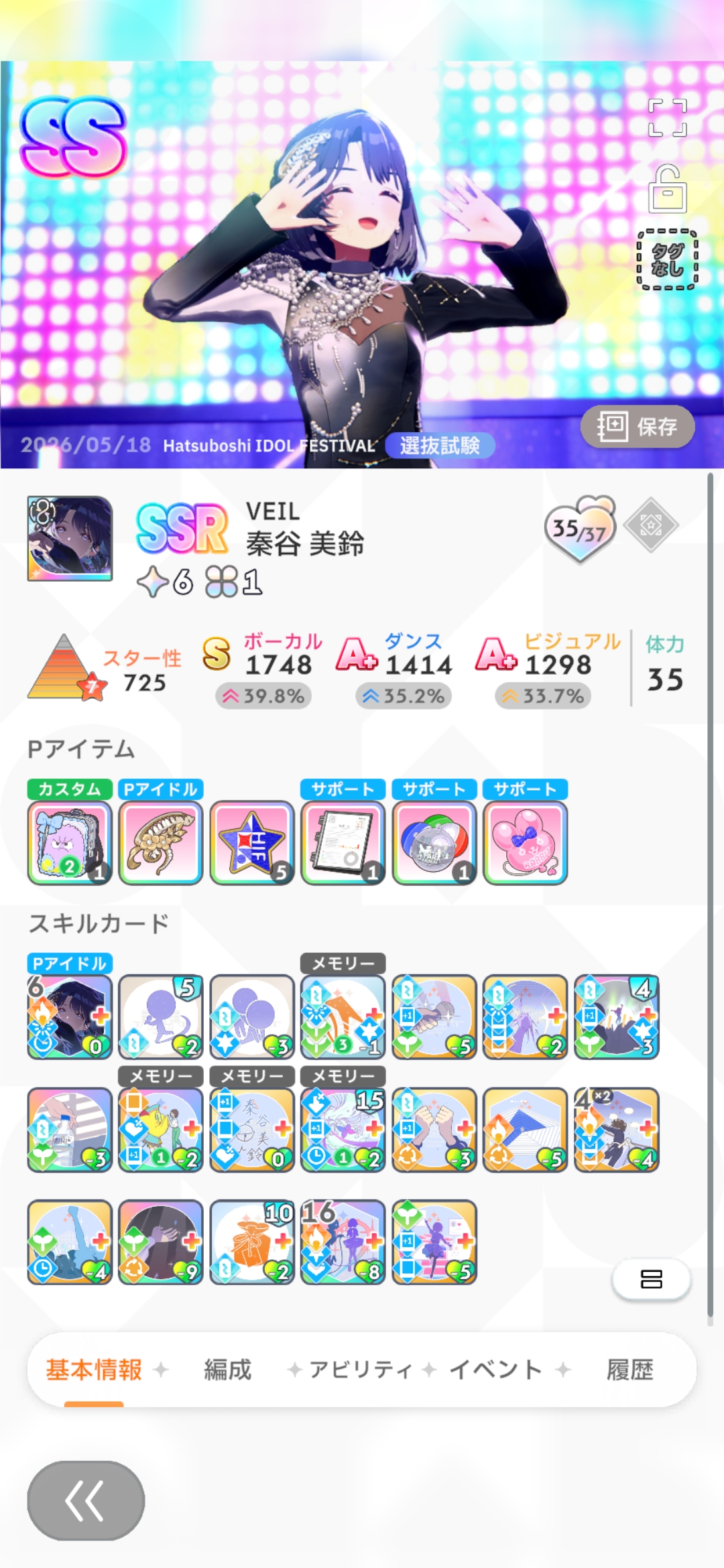Switch to the イベント tab

click(x=496, y=1370)
